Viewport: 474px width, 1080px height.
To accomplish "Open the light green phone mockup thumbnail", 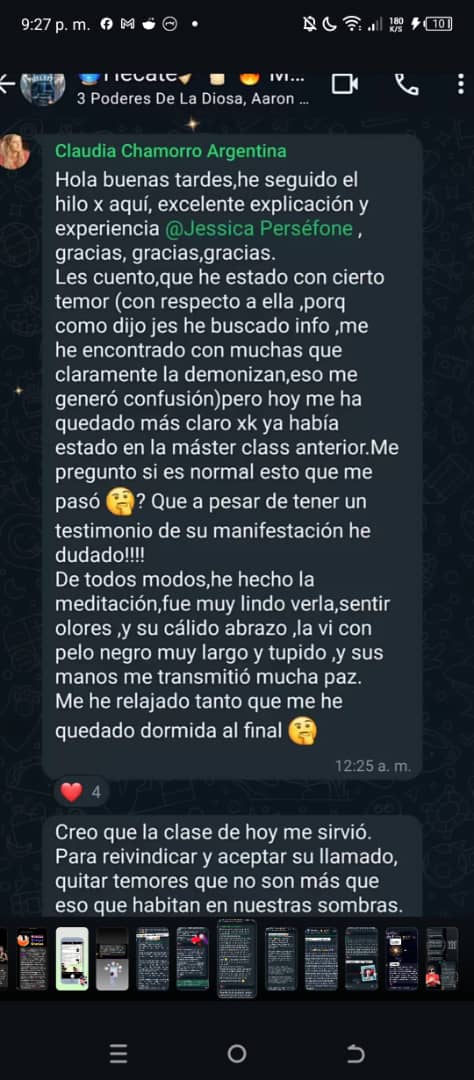I will pyautogui.click(x=72, y=959).
